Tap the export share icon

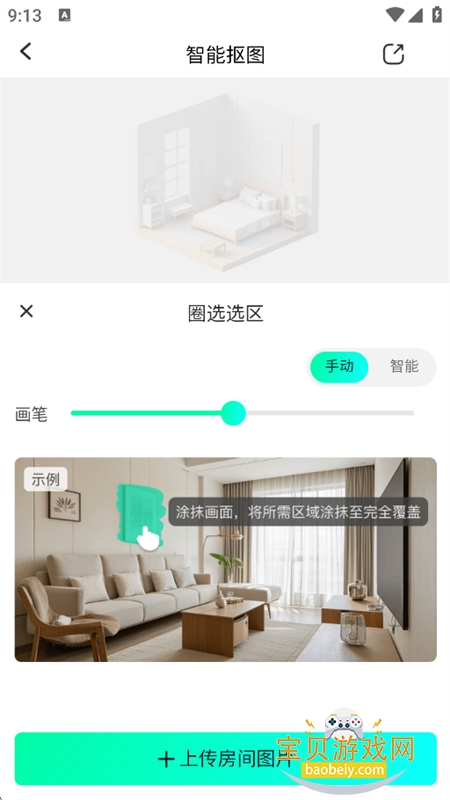pos(393,54)
